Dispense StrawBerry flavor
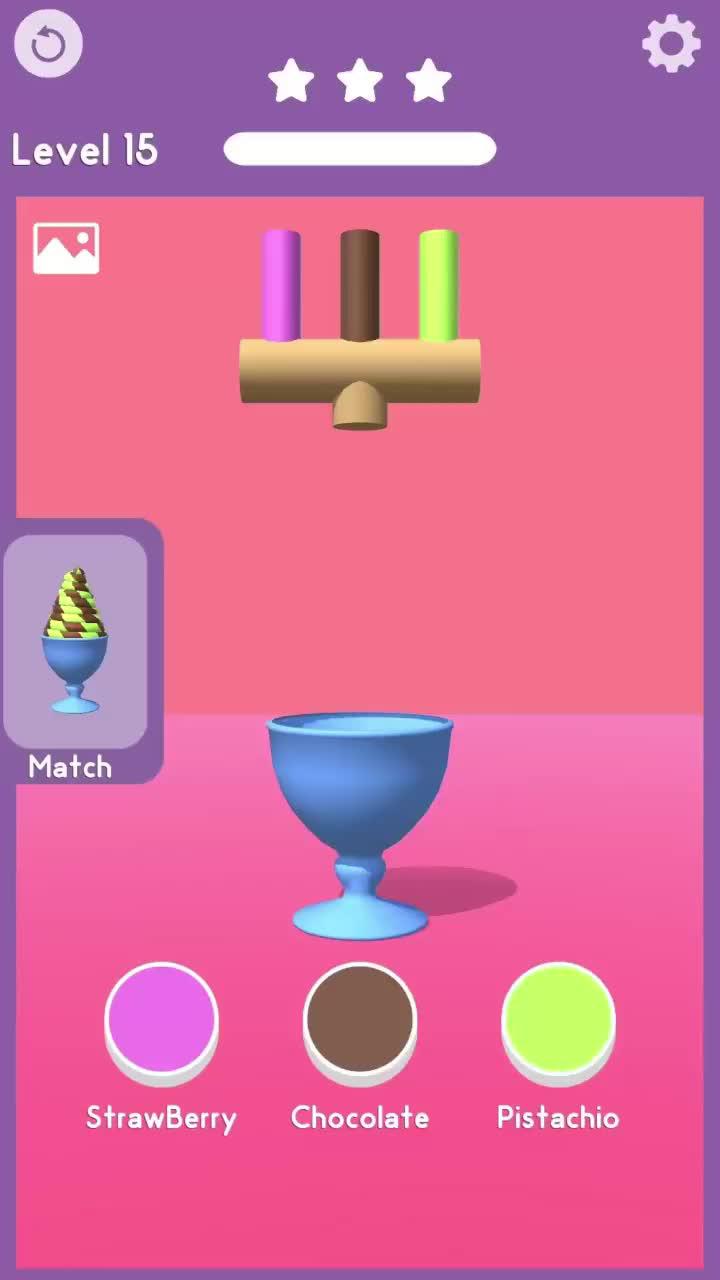 coord(161,1020)
